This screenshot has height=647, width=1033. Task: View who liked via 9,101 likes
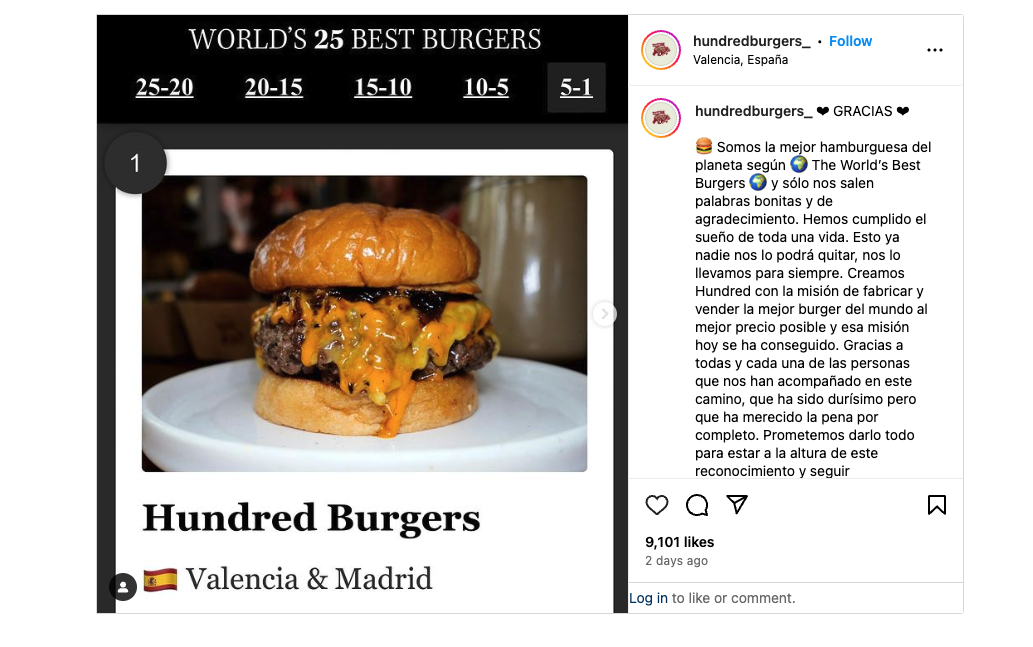click(x=679, y=542)
